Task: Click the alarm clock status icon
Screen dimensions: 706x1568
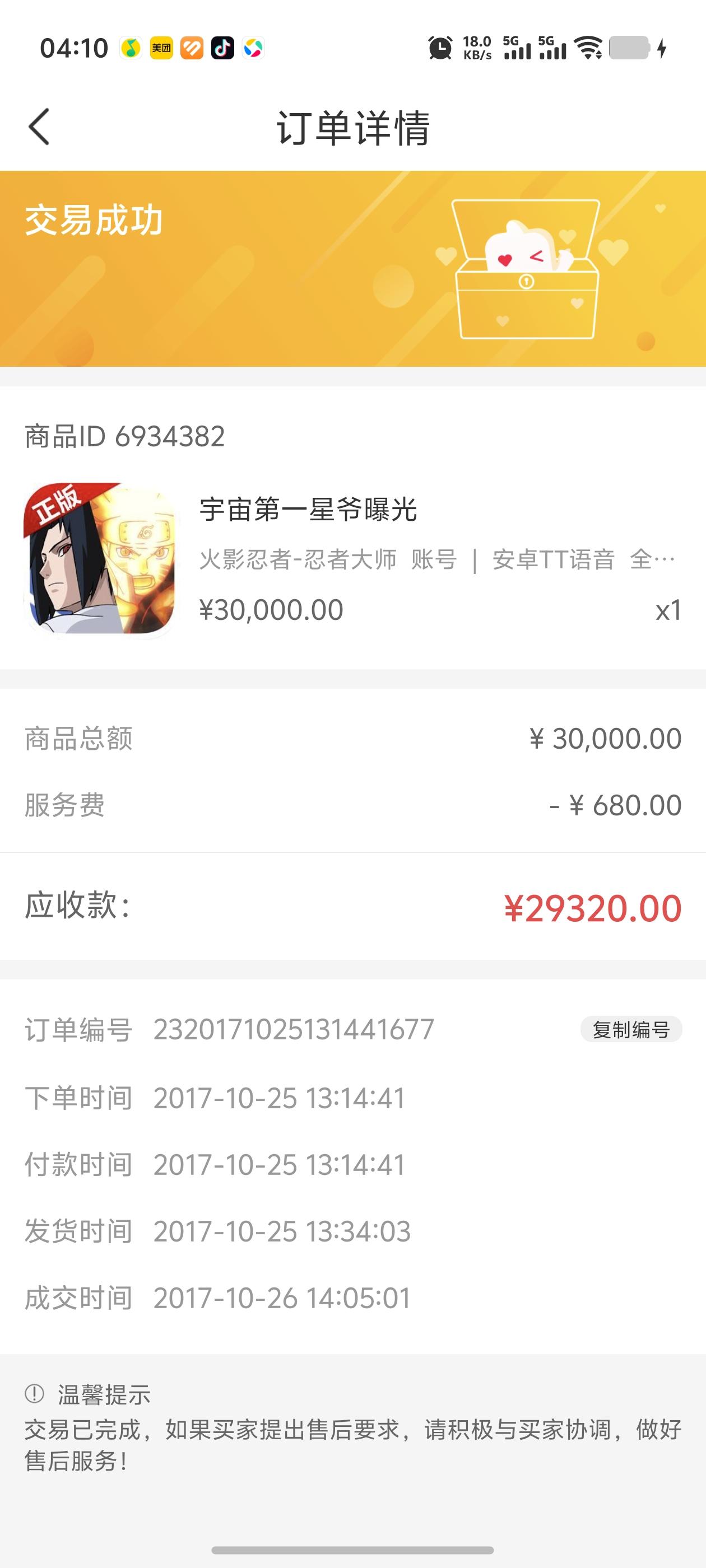Action: click(440, 48)
